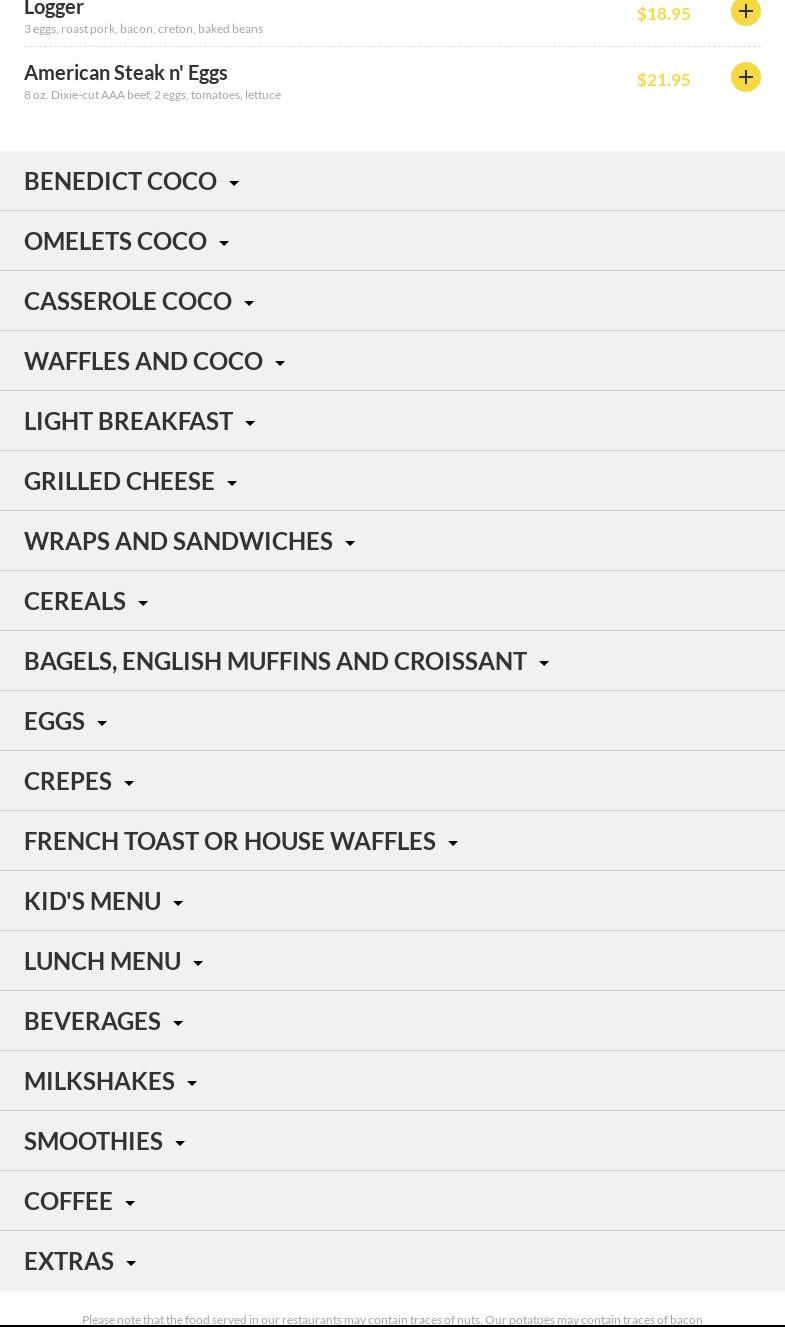Expand the Cereals section
Screen dimensions: 785x1327
click(86, 601)
